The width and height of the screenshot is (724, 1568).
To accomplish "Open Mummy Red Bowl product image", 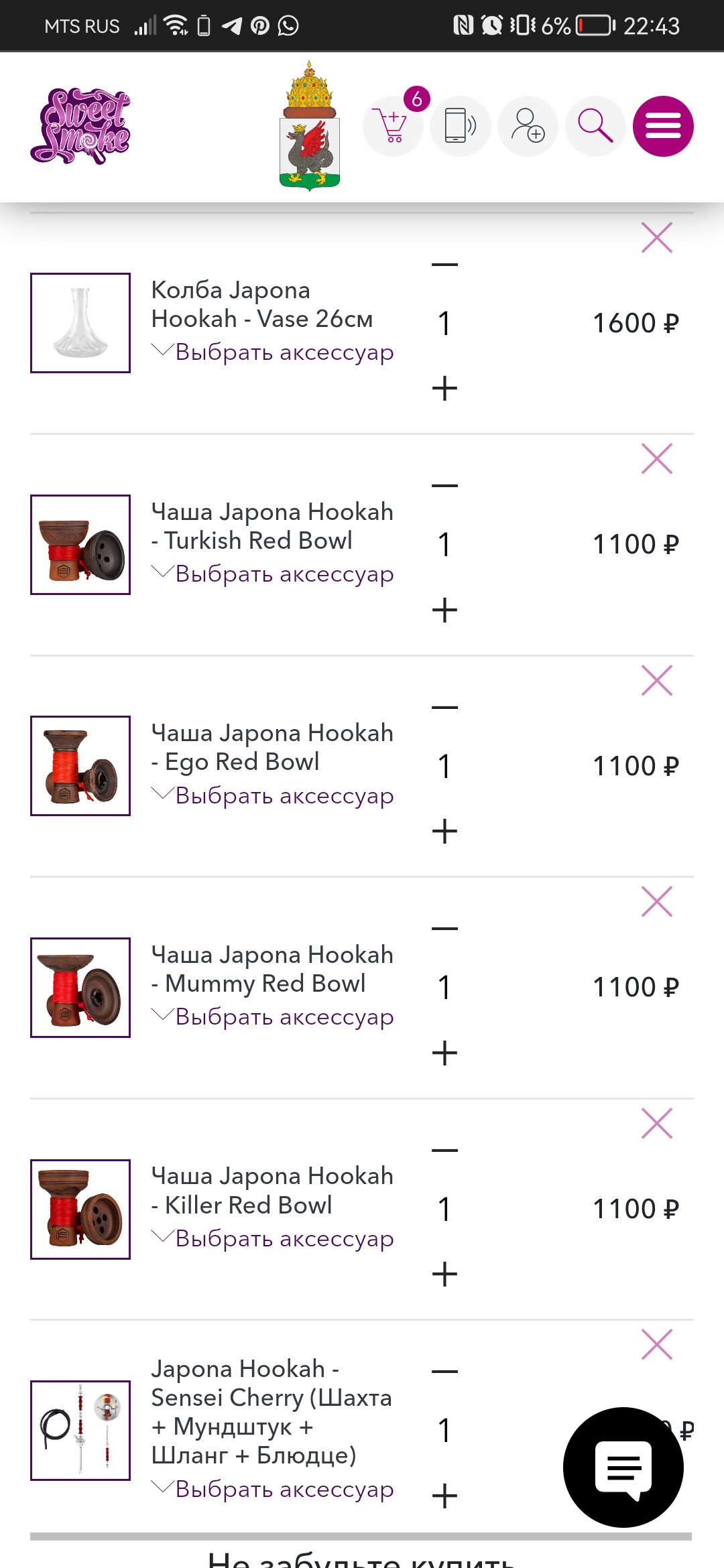I will click(80, 987).
